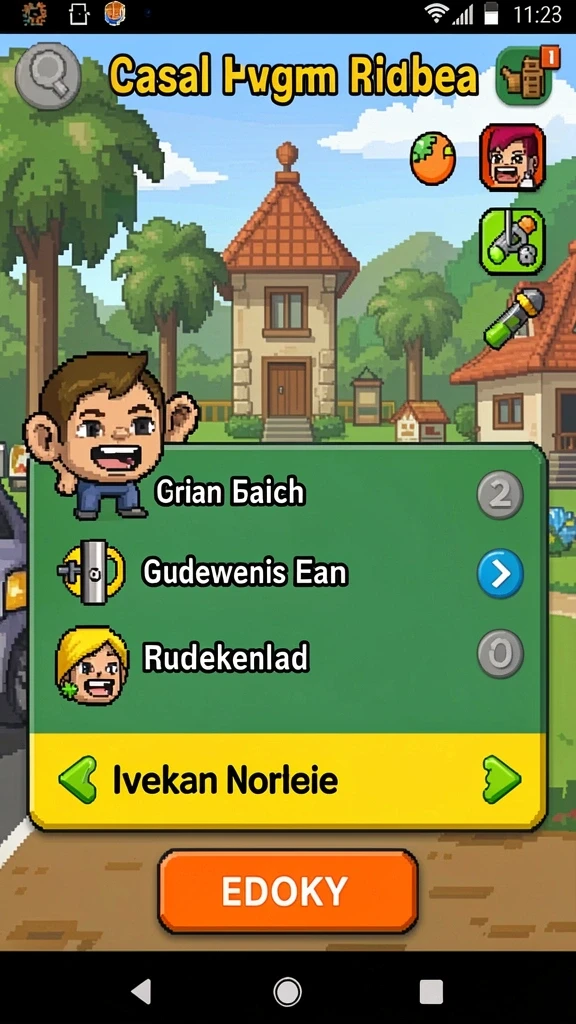Open the Grian Baich row
This screenshot has height=1024, width=576.
click(x=287, y=493)
